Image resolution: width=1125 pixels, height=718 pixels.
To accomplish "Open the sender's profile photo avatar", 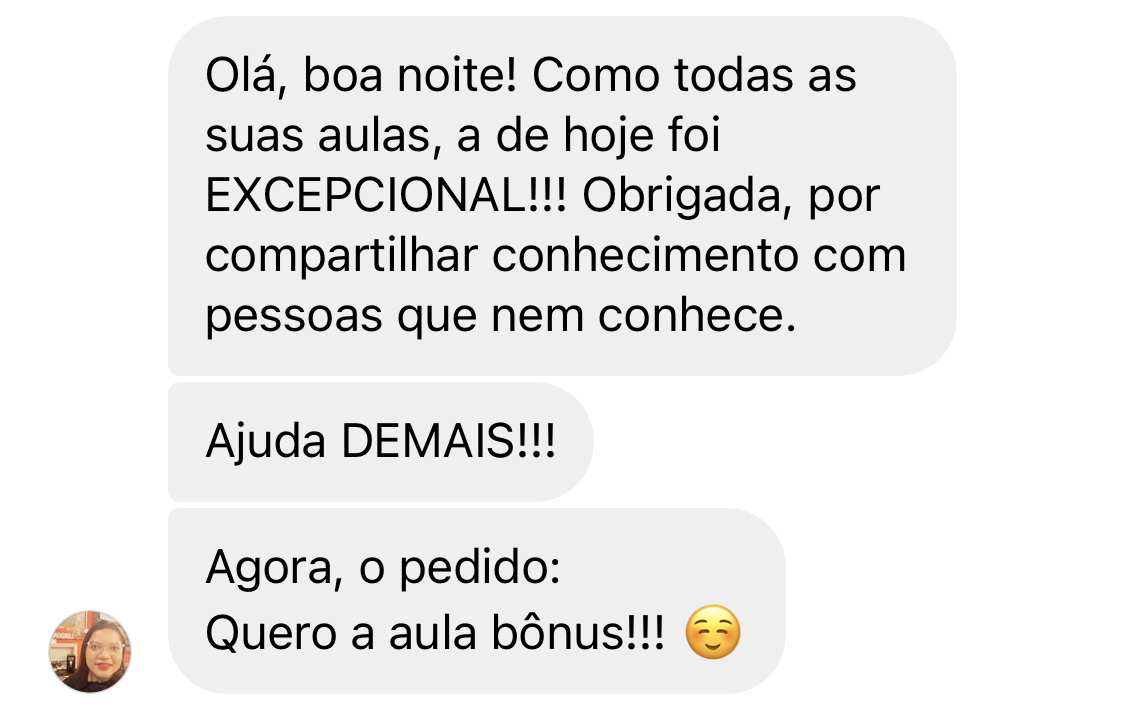I will point(90,651).
